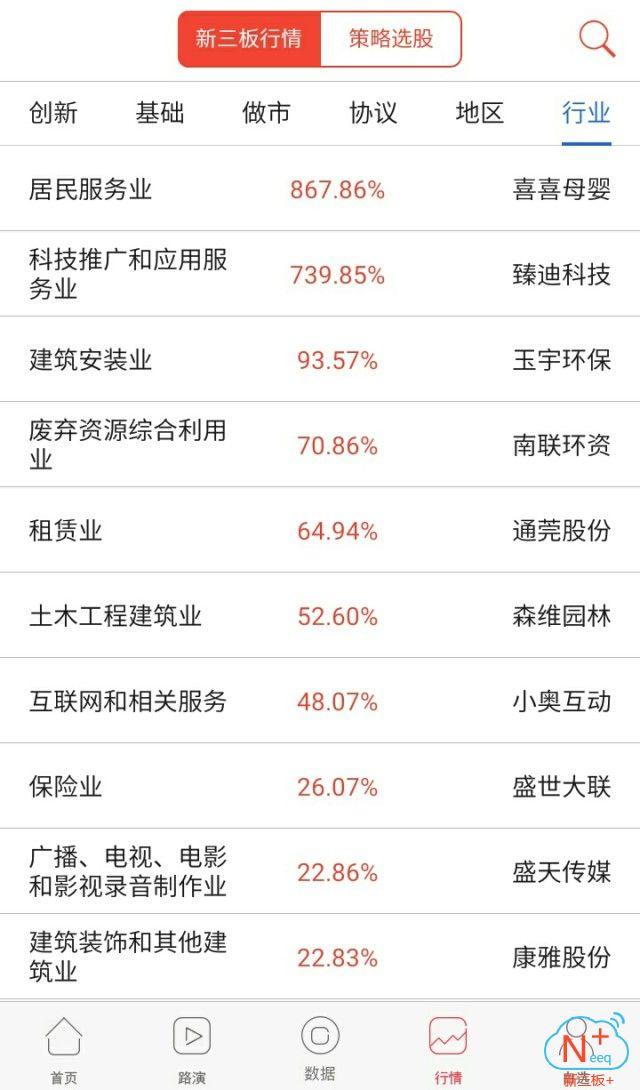This screenshot has width=640, height=1090.
Task: Switch to the 创新 tab
Action: (53, 113)
